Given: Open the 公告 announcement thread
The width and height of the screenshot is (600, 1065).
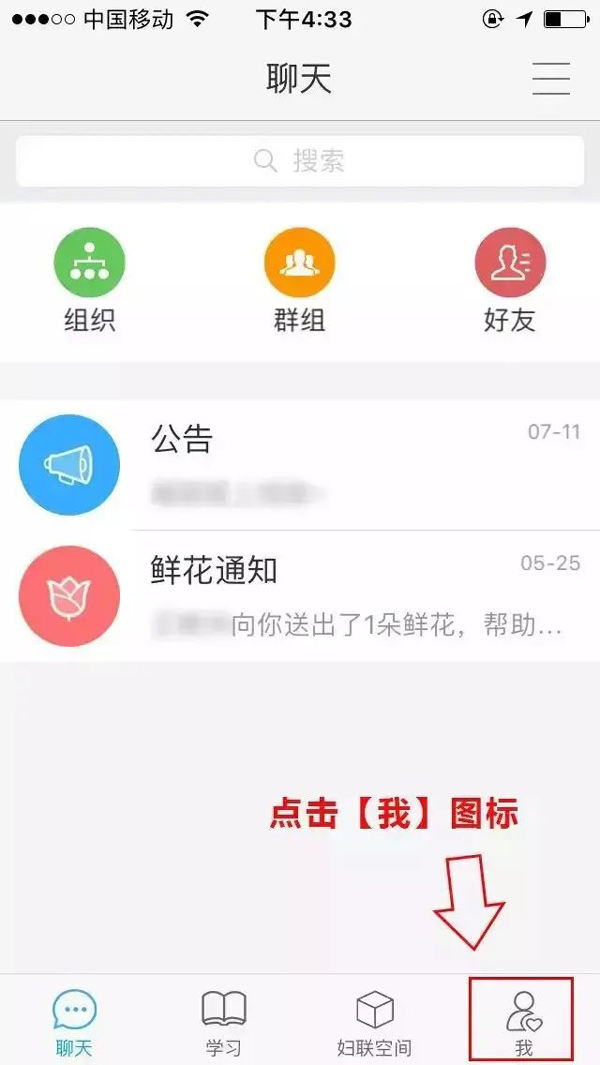Looking at the screenshot, I should [x=300, y=465].
